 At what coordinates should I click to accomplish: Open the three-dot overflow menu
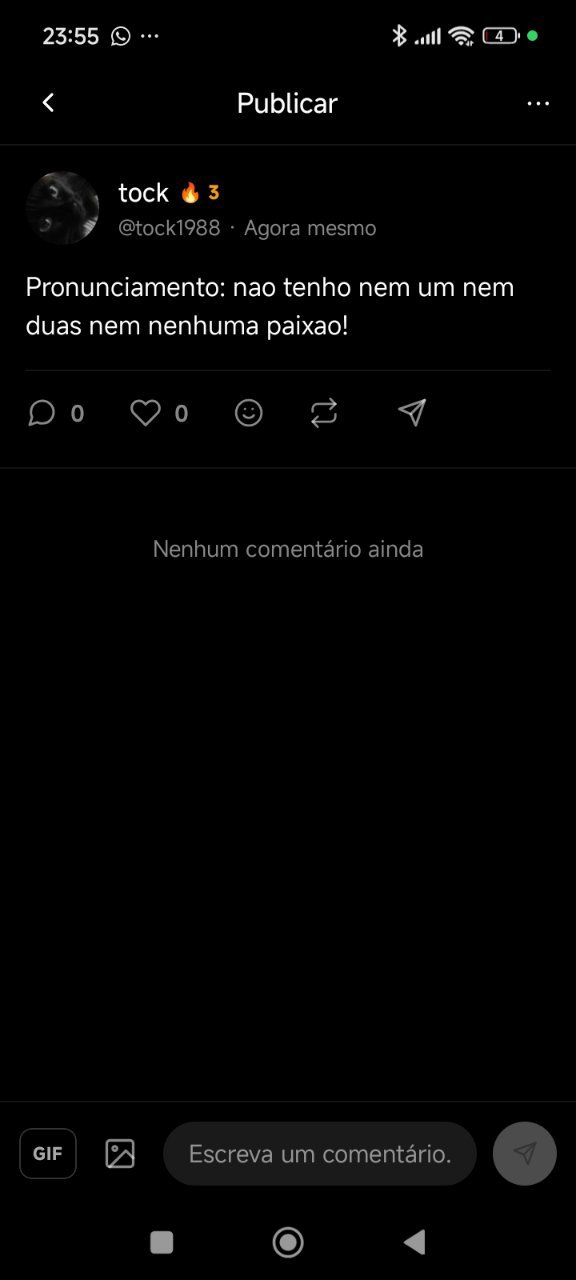(538, 103)
